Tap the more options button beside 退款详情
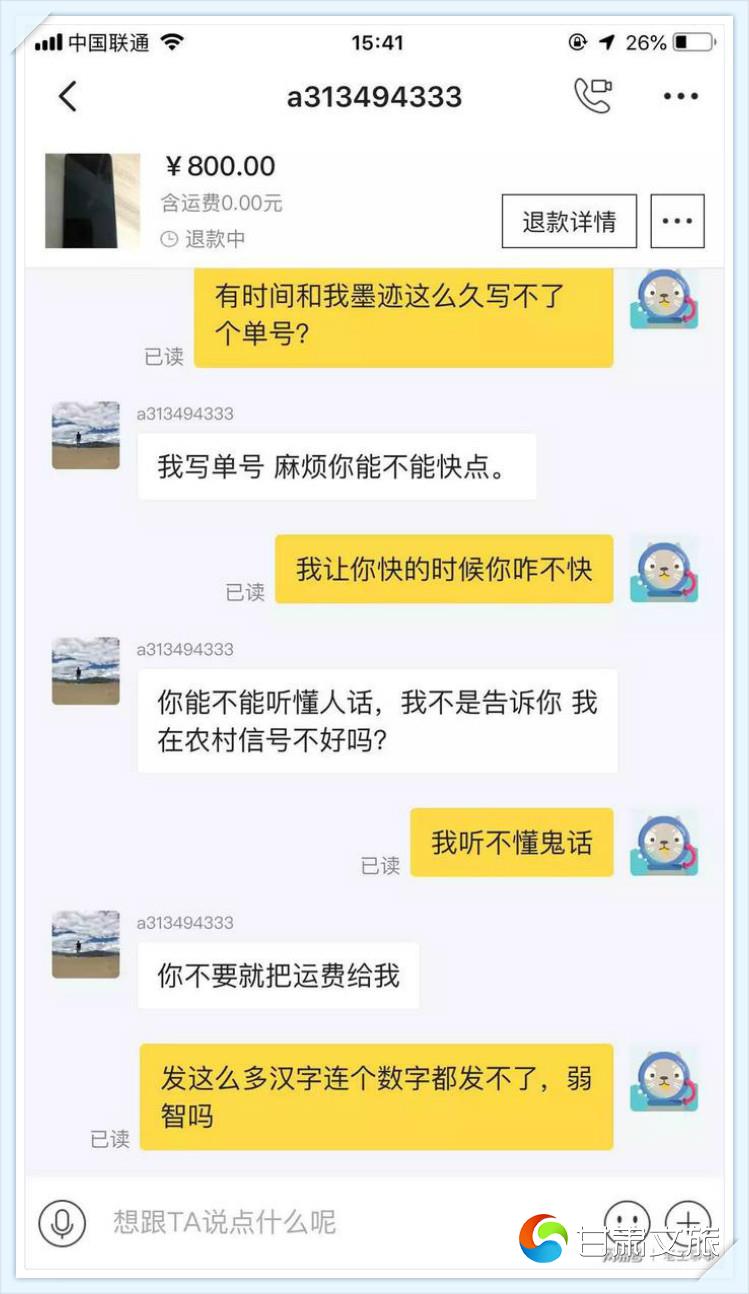 (677, 222)
